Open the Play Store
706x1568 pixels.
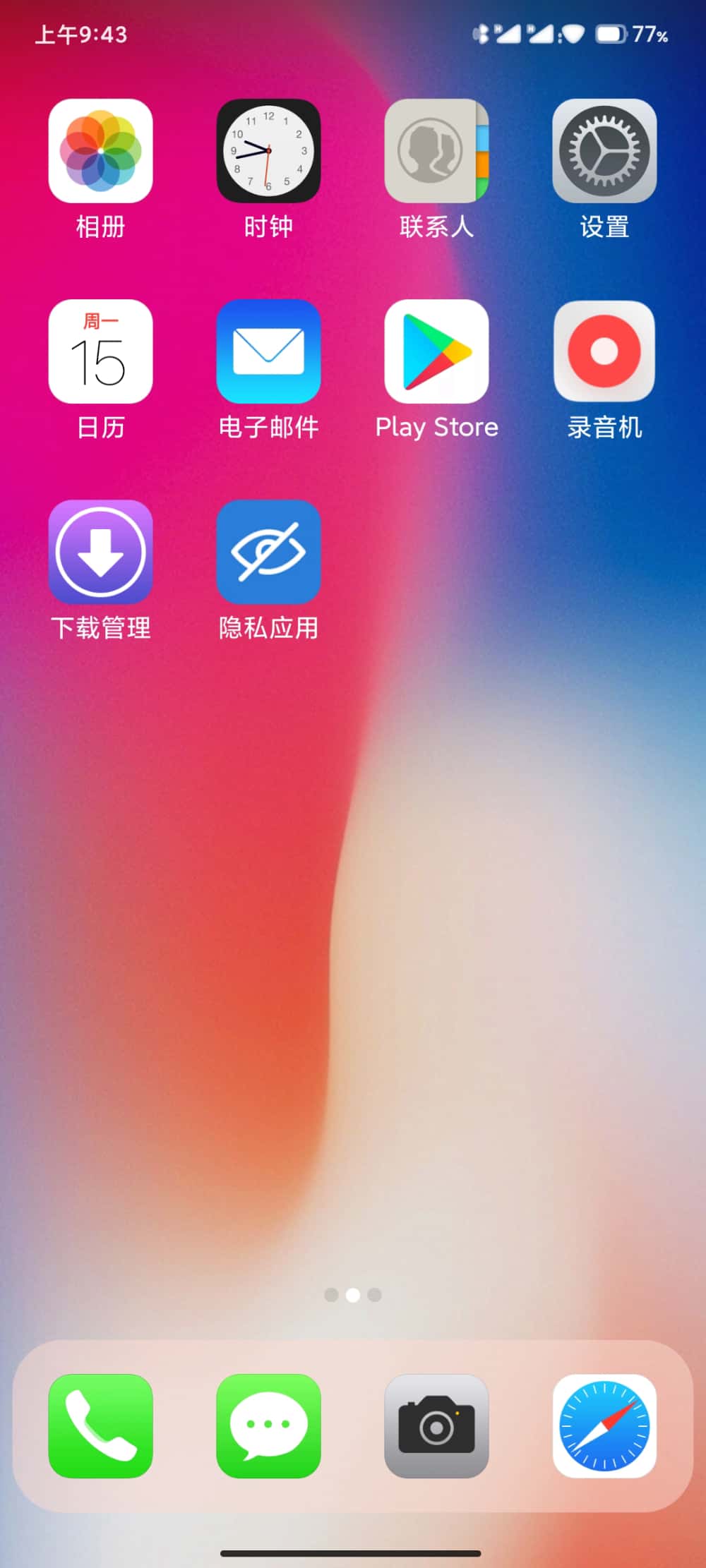point(436,351)
